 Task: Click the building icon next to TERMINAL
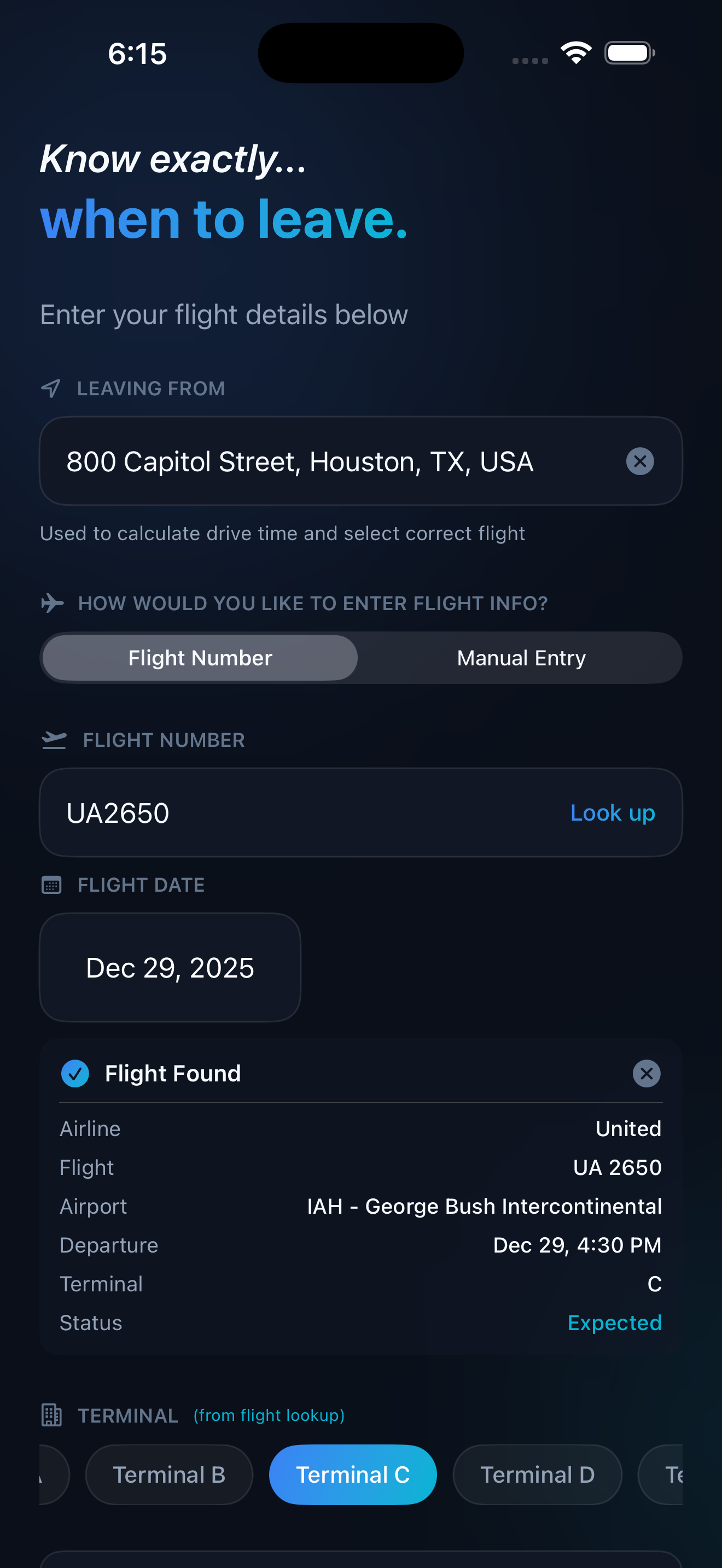click(52, 1415)
